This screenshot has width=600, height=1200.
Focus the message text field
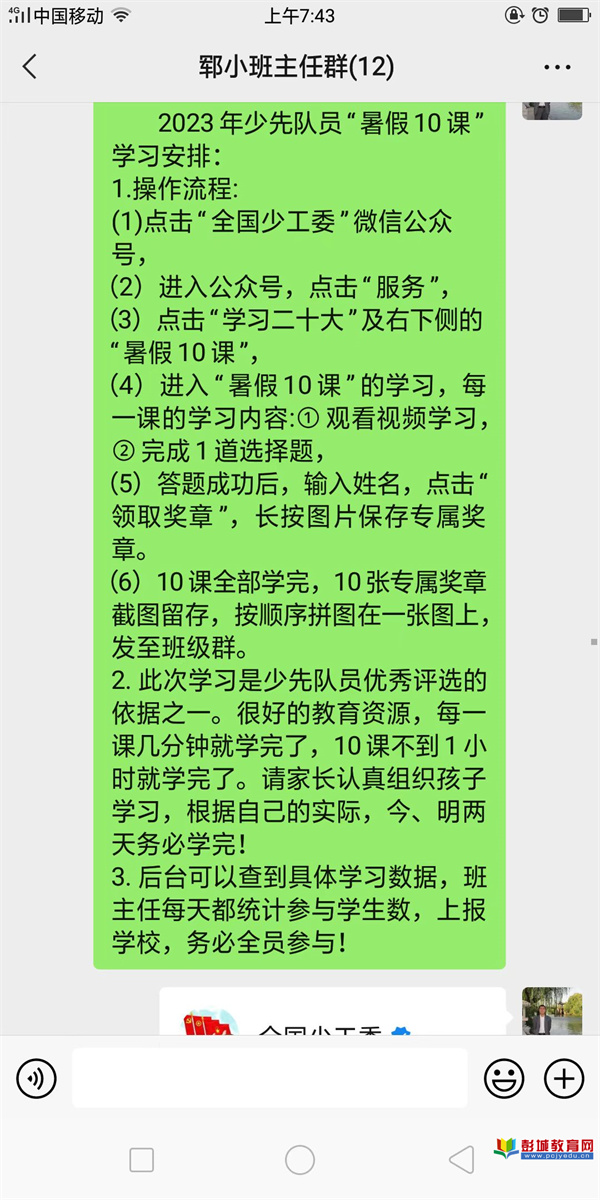(x=270, y=1078)
